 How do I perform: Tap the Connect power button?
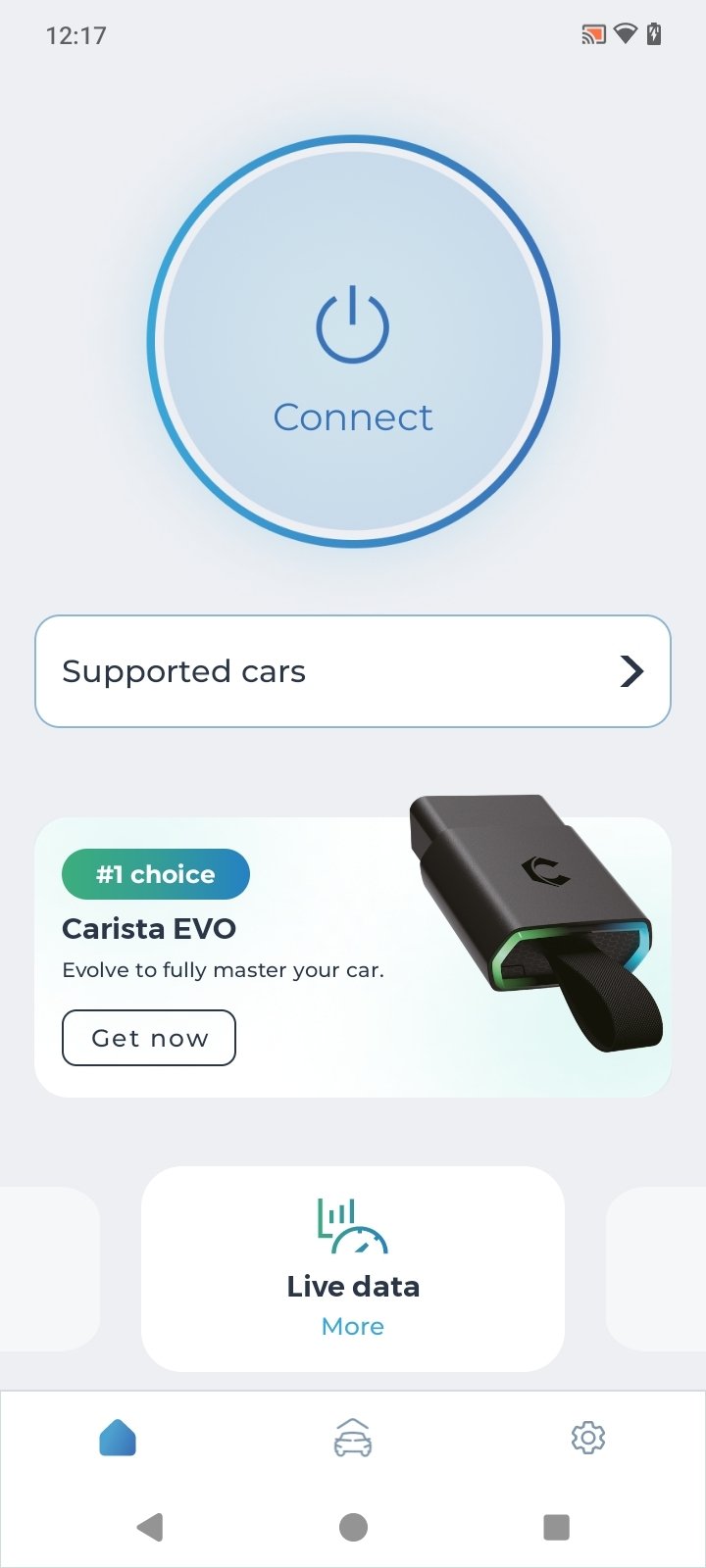(x=353, y=341)
